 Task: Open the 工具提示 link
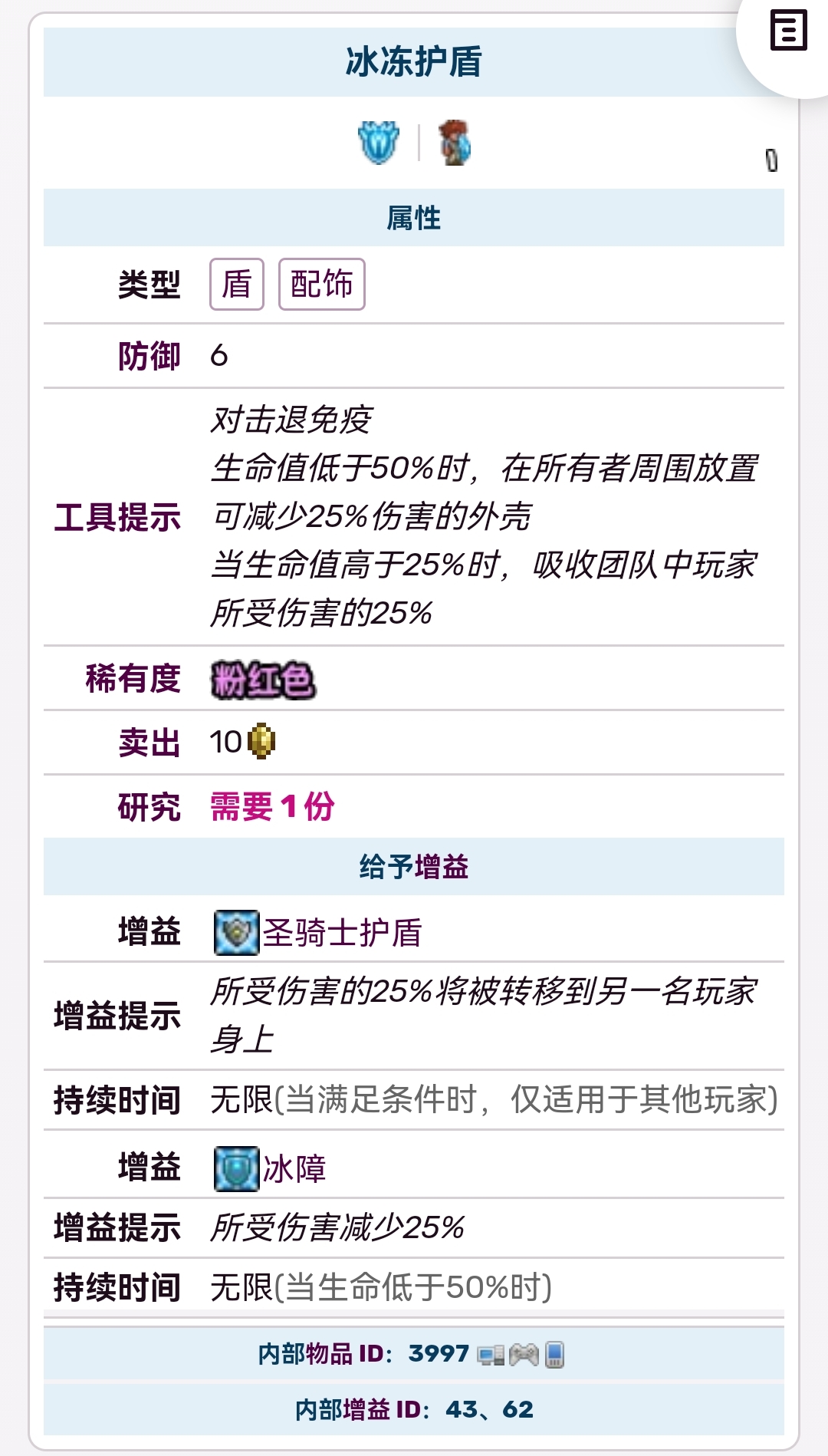[x=118, y=517]
